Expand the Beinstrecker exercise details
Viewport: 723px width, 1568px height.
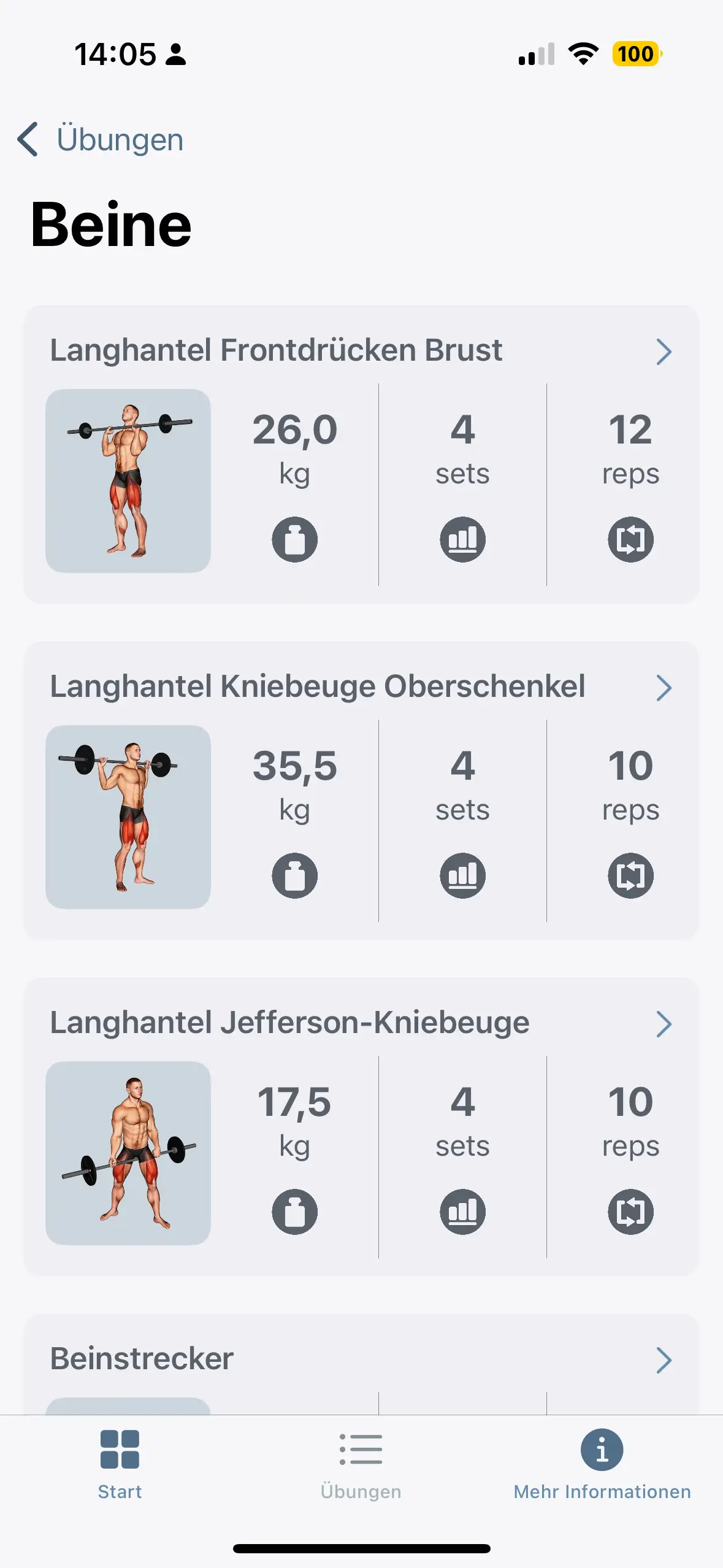pos(665,1361)
